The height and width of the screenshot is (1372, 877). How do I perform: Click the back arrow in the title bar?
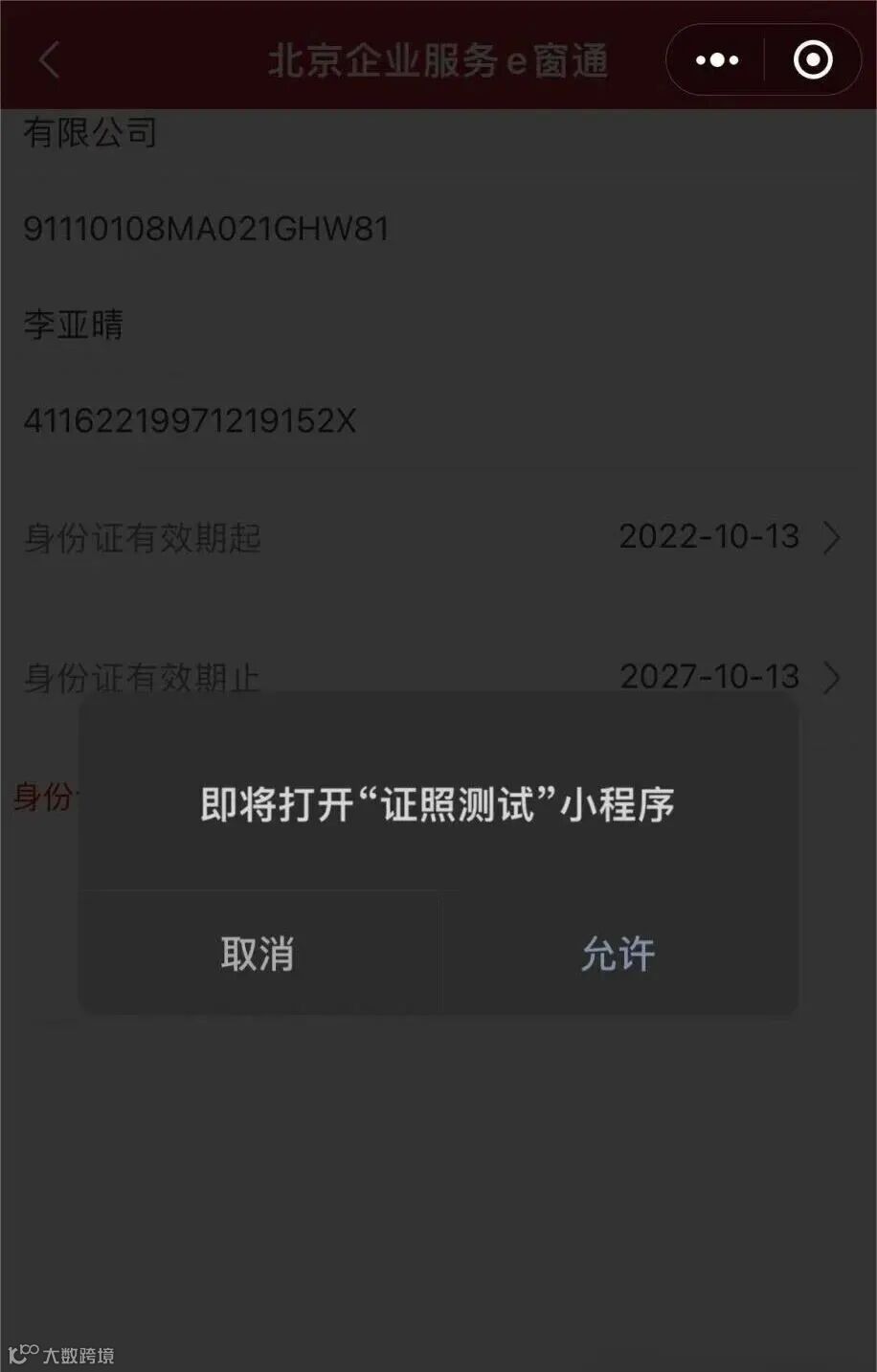(x=48, y=59)
